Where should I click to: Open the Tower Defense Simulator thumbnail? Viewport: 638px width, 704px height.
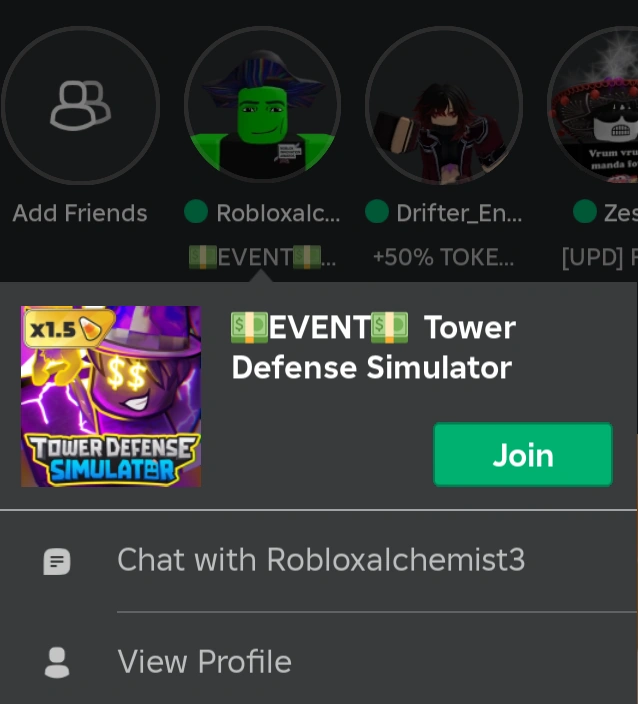[111, 396]
